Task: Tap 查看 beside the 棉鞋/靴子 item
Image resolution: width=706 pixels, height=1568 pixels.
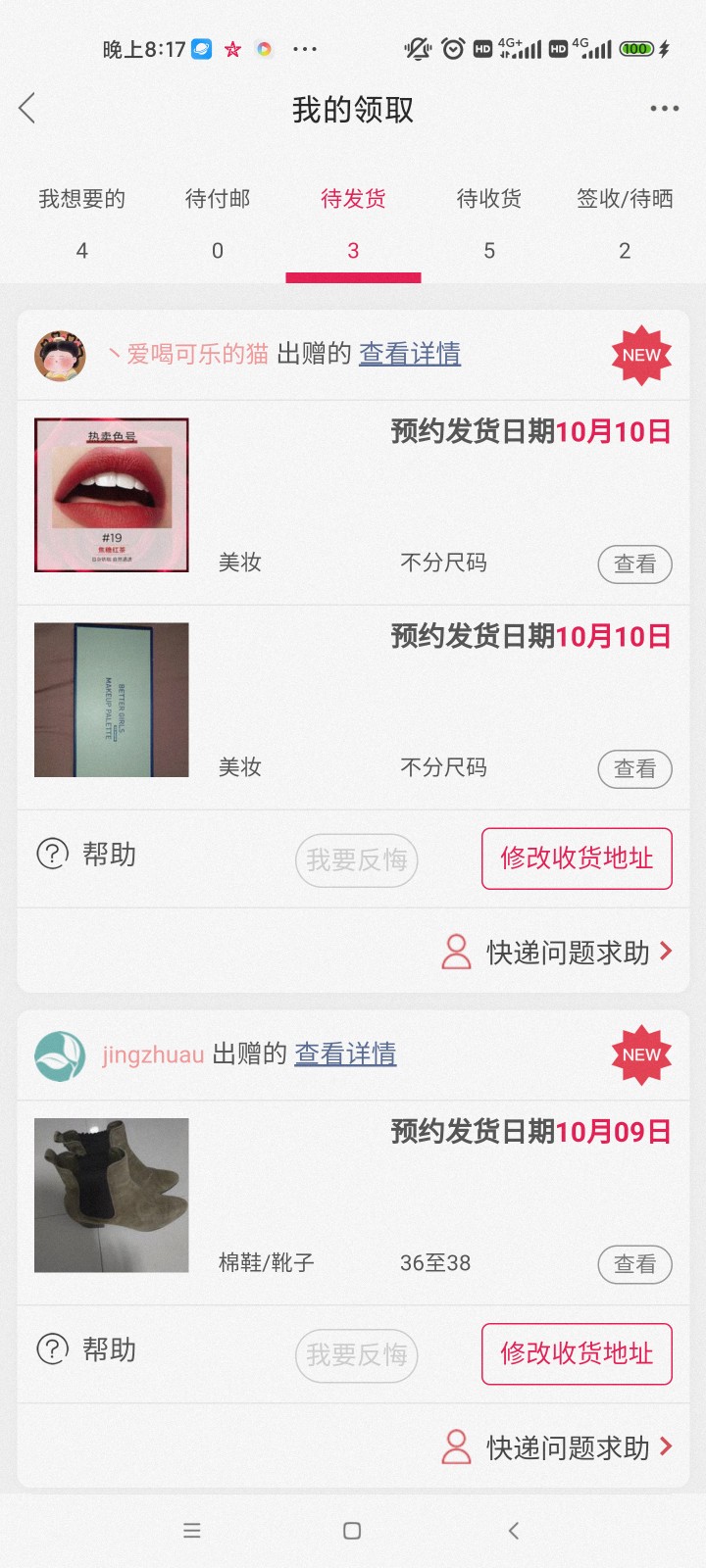Action: click(634, 1264)
